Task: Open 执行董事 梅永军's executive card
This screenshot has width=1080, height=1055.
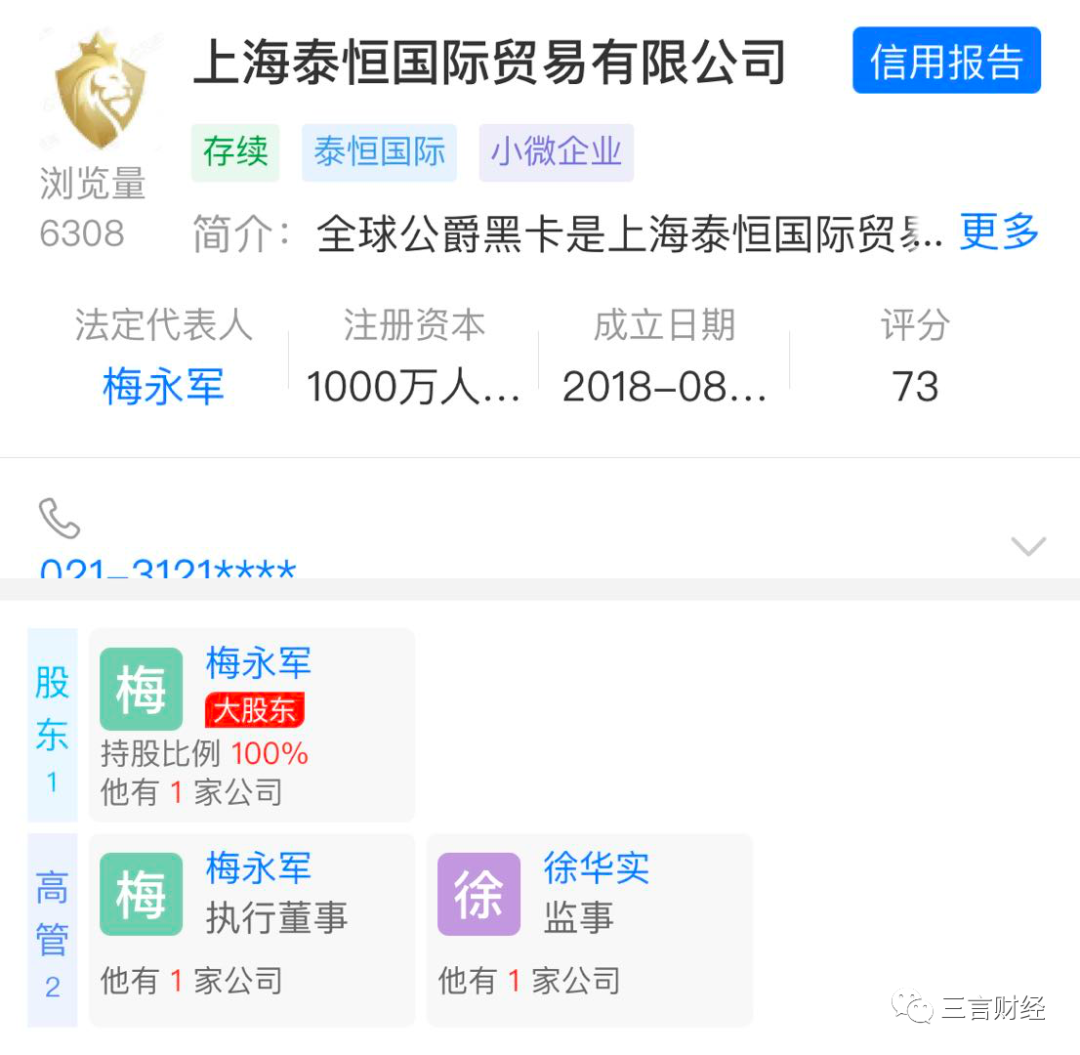Action: pyautogui.click(x=251, y=929)
